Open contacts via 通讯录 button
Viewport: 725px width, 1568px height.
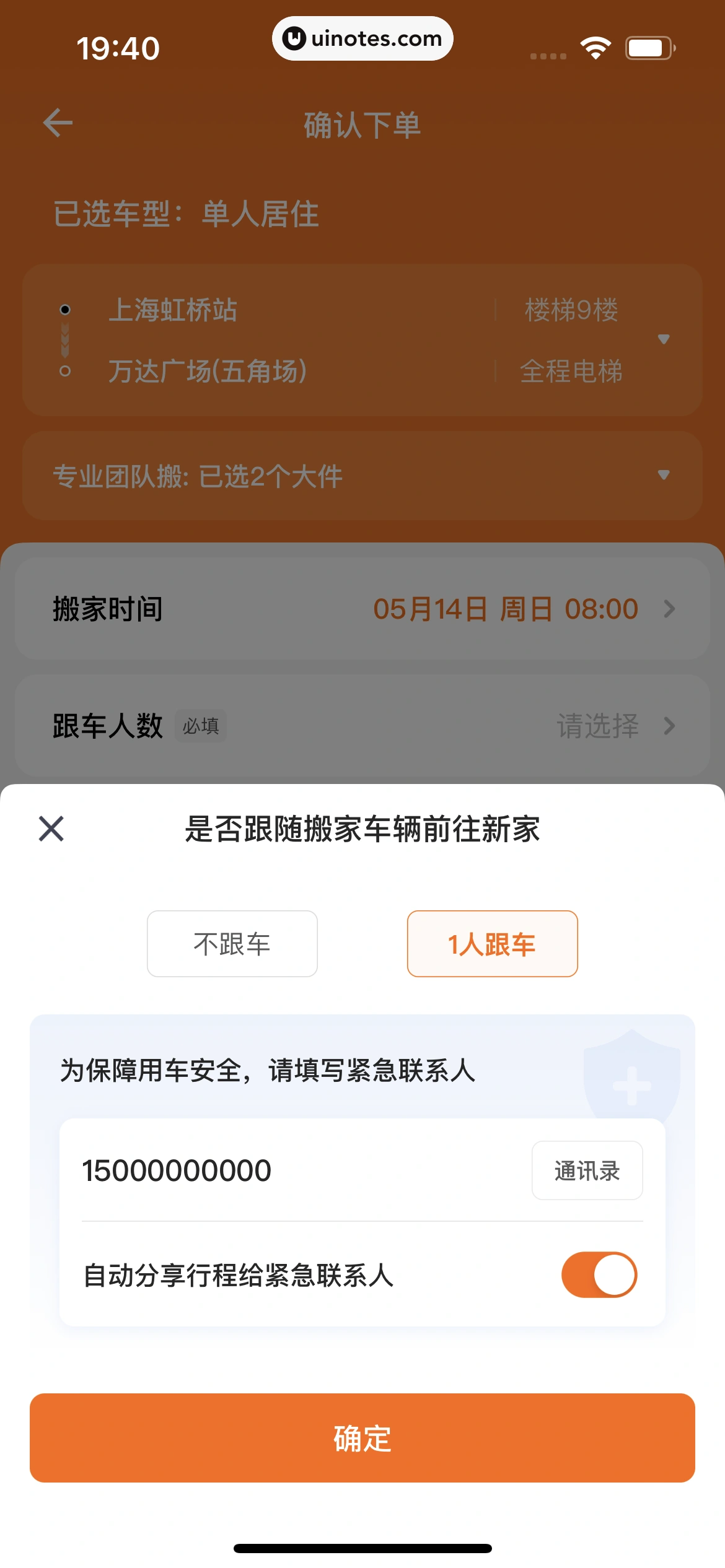pos(586,1170)
